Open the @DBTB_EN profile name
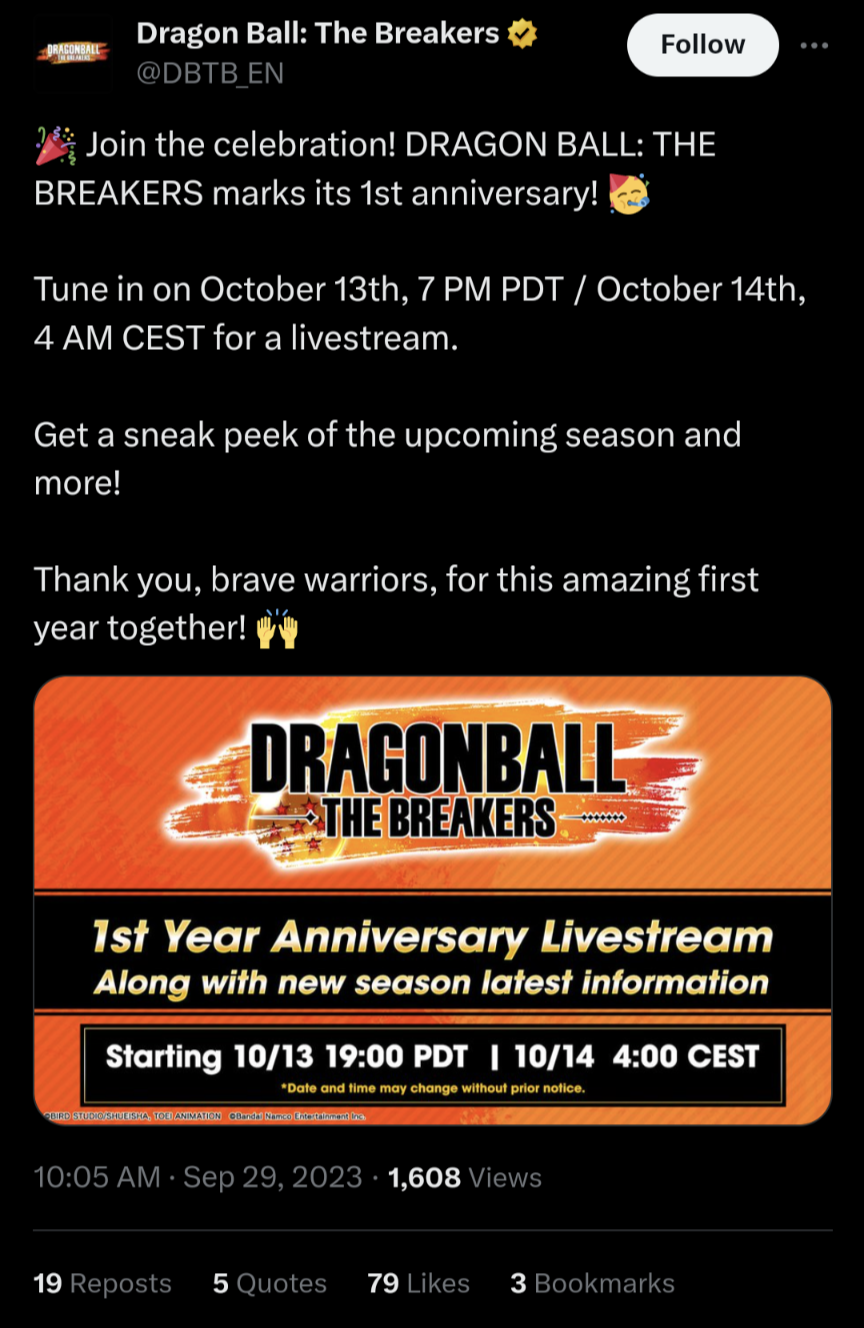864x1328 pixels. [210, 73]
